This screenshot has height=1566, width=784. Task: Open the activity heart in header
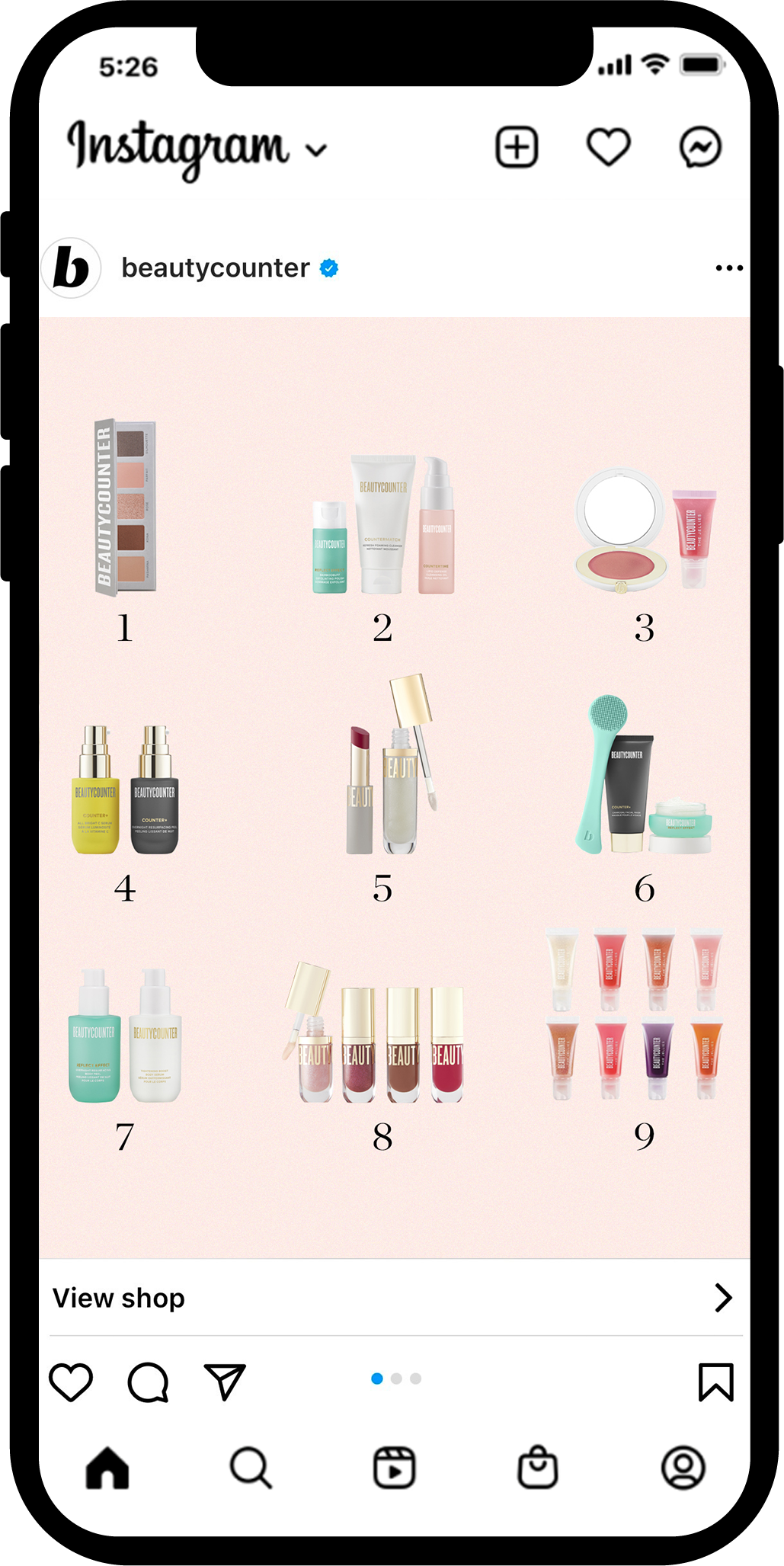tap(608, 147)
